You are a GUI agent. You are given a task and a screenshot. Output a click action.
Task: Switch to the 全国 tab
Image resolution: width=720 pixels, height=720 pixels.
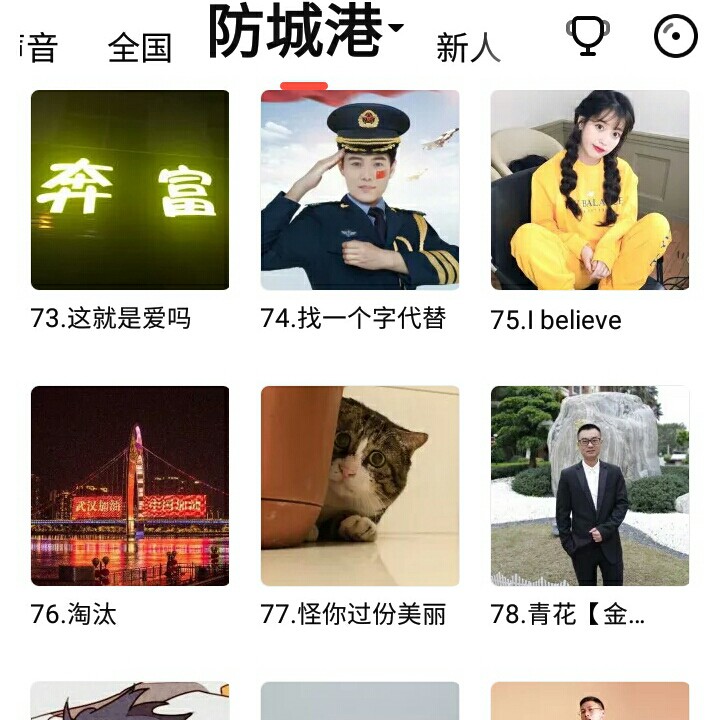pos(140,47)
